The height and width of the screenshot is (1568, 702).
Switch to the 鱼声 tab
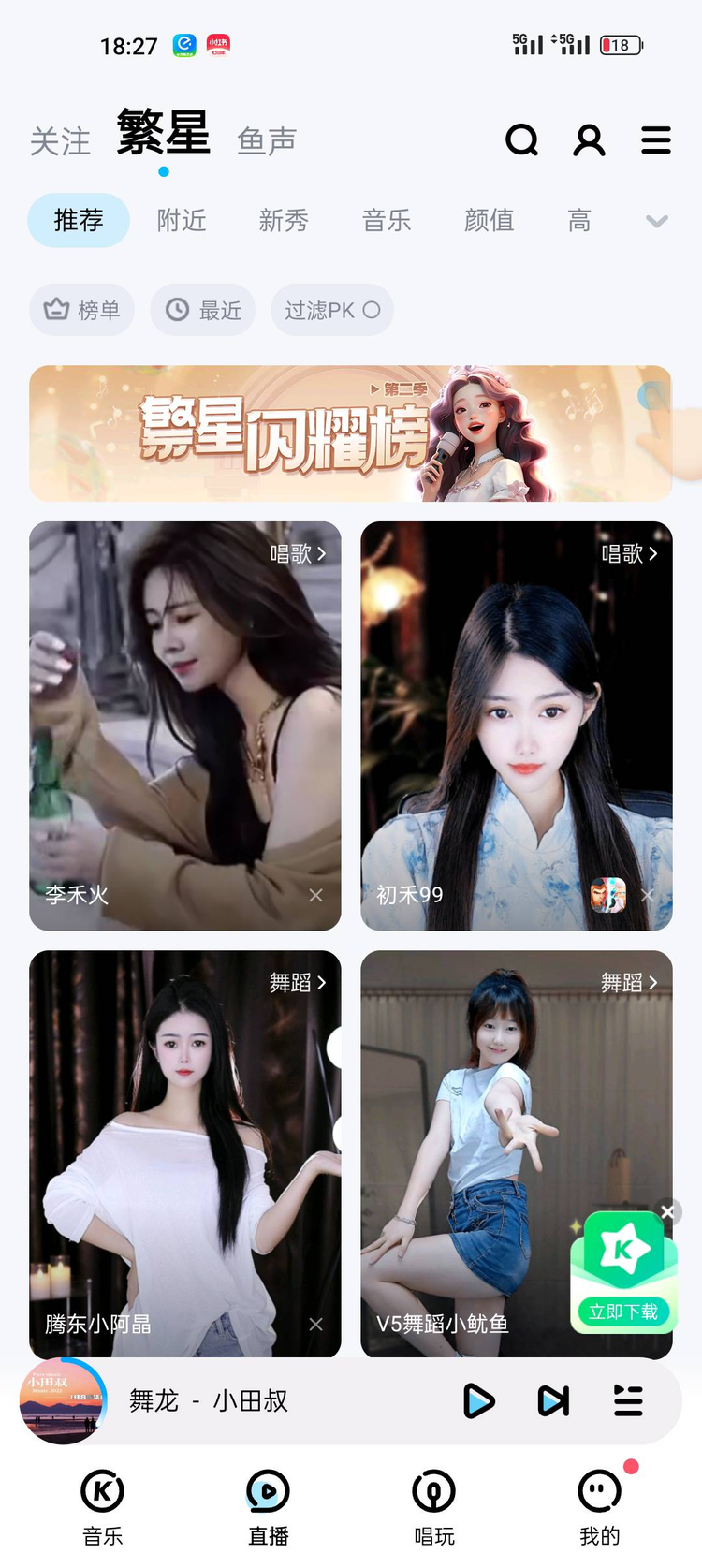click(x=267, y=140)
